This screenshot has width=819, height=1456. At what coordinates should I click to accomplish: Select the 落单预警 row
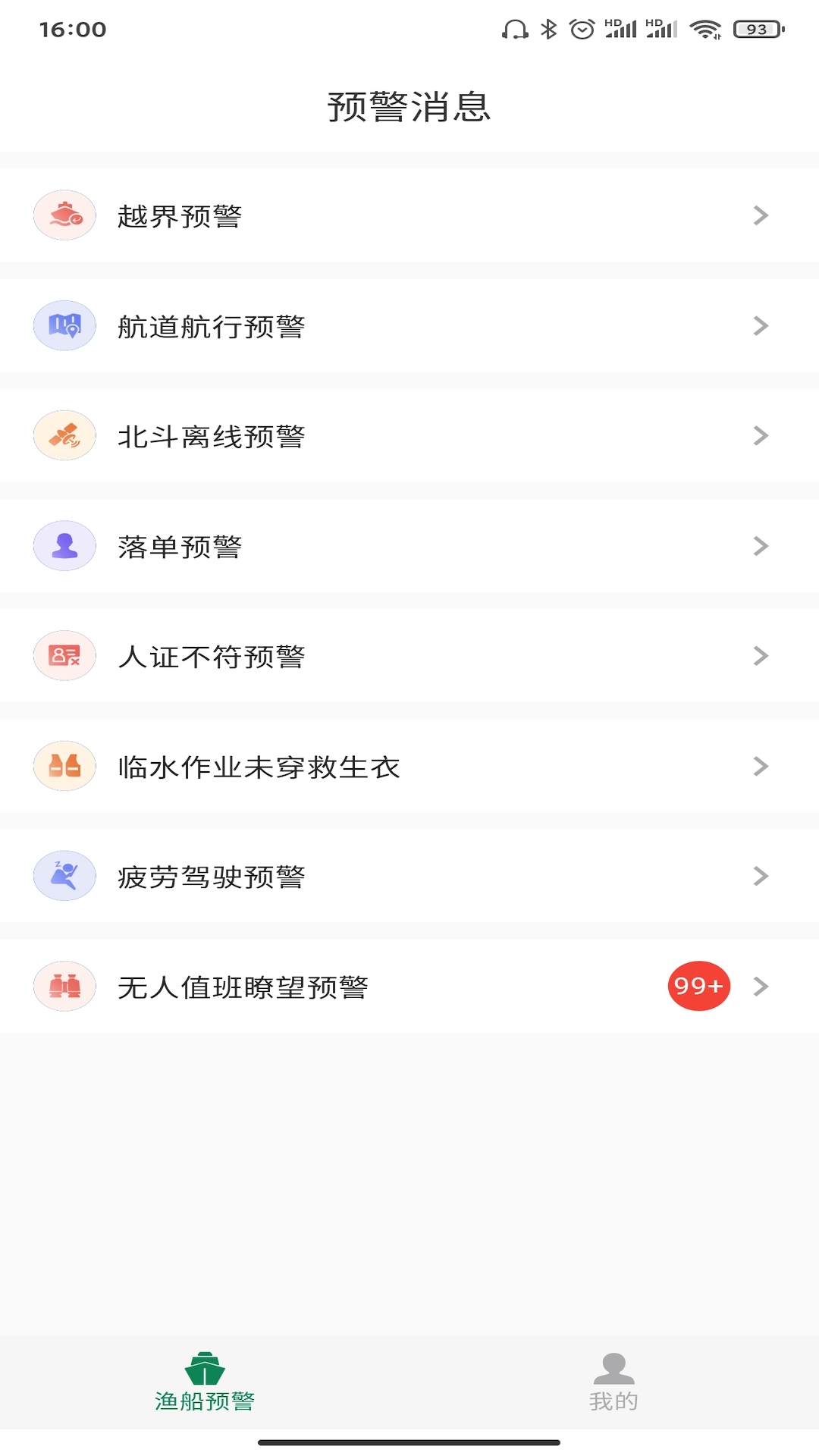point(409,546)
